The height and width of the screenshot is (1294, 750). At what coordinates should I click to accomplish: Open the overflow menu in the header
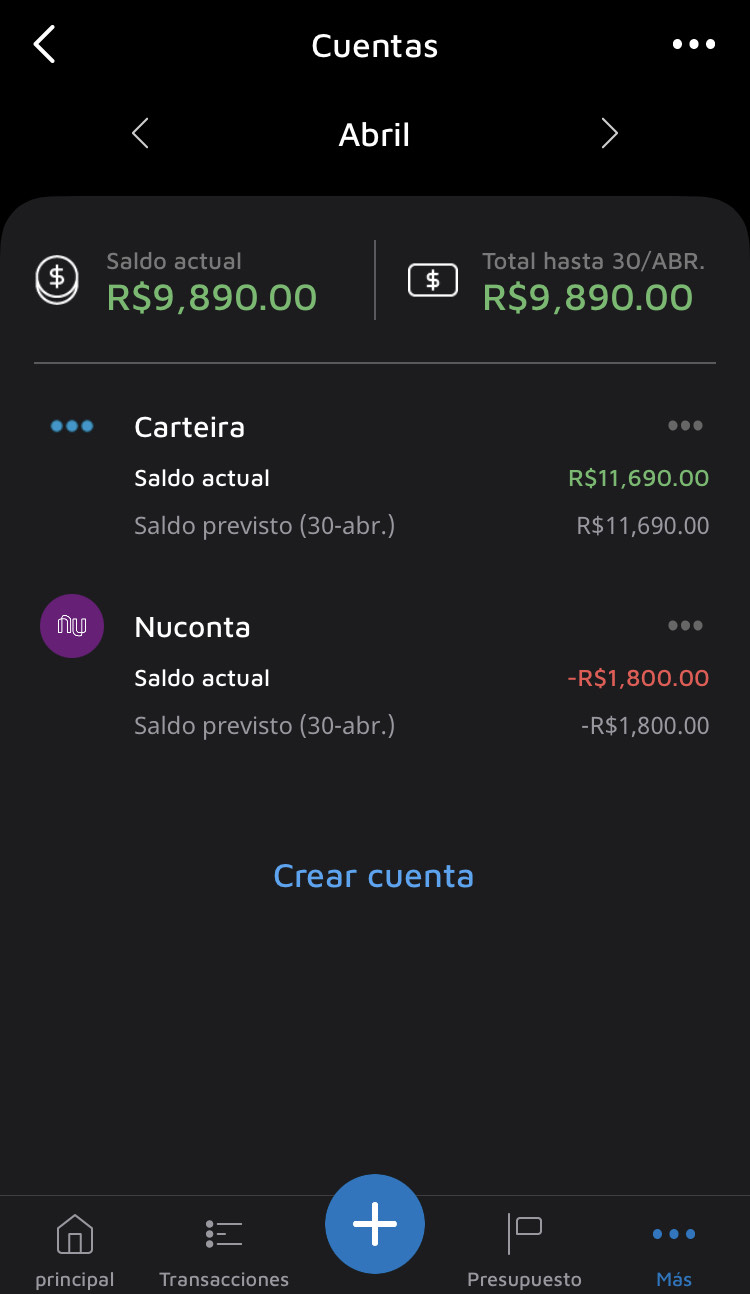tap(693, 45)
